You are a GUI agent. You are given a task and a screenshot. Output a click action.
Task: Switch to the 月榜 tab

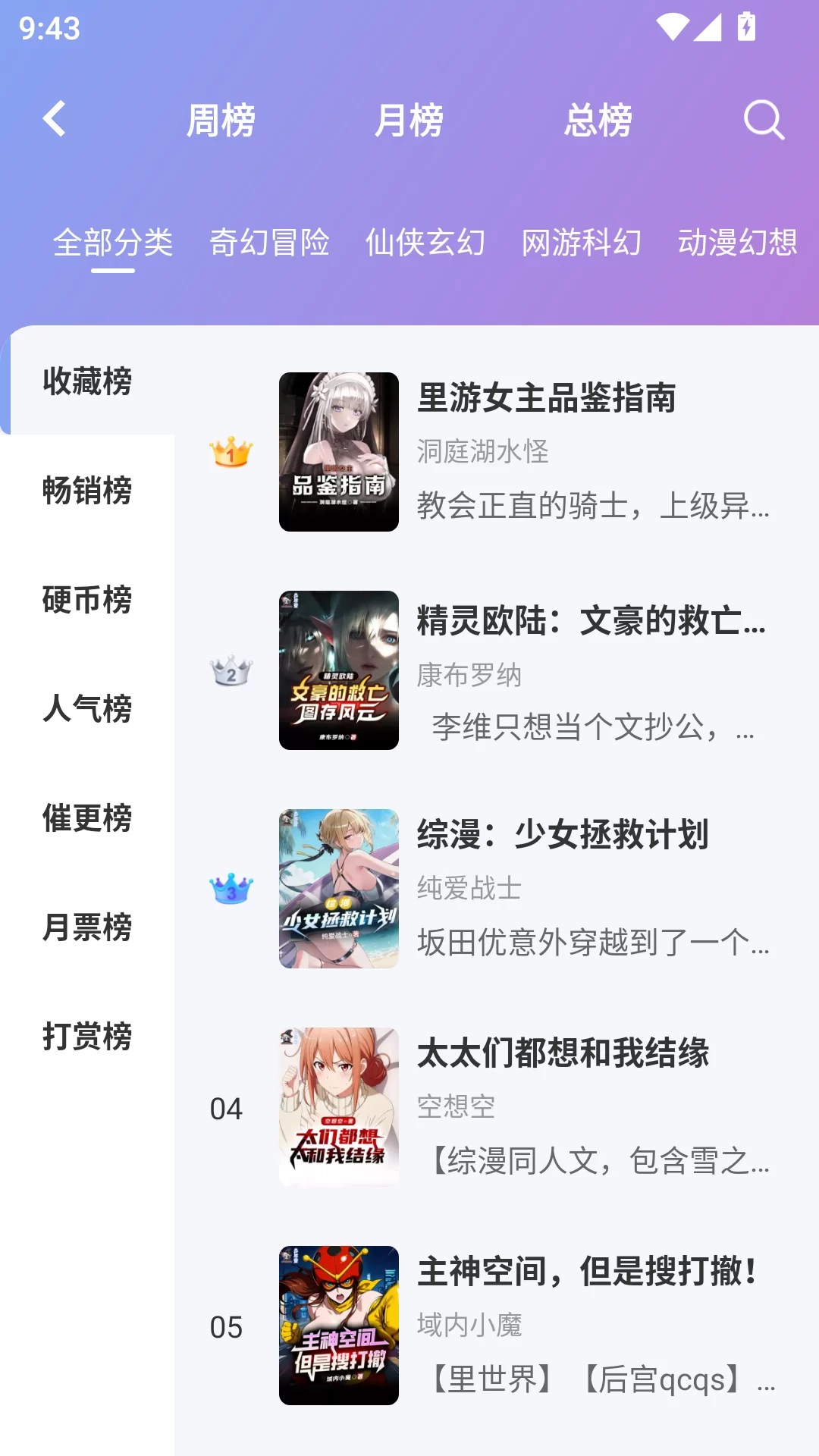tap(409, 120)
